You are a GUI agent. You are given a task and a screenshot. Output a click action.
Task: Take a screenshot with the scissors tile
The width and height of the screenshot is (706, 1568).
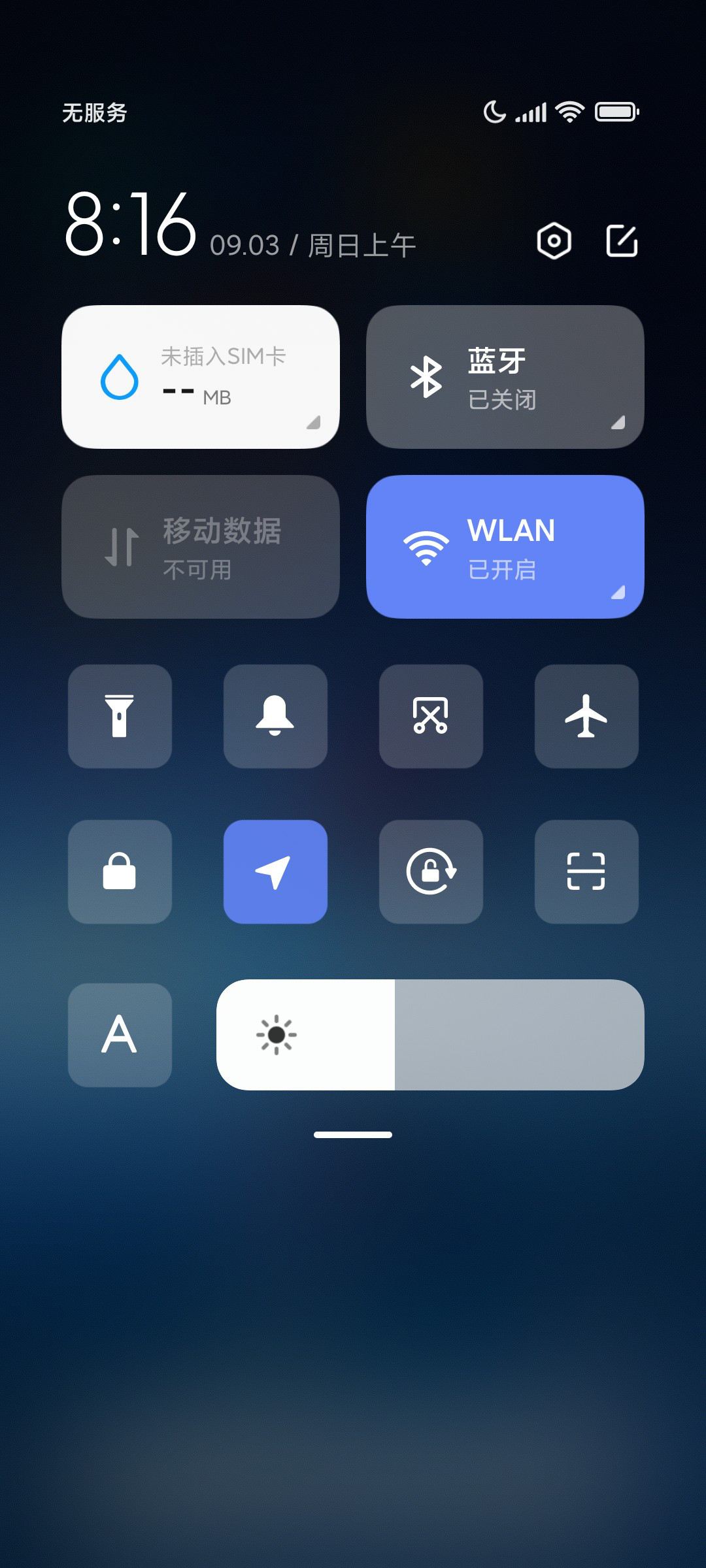coord(431,717)
